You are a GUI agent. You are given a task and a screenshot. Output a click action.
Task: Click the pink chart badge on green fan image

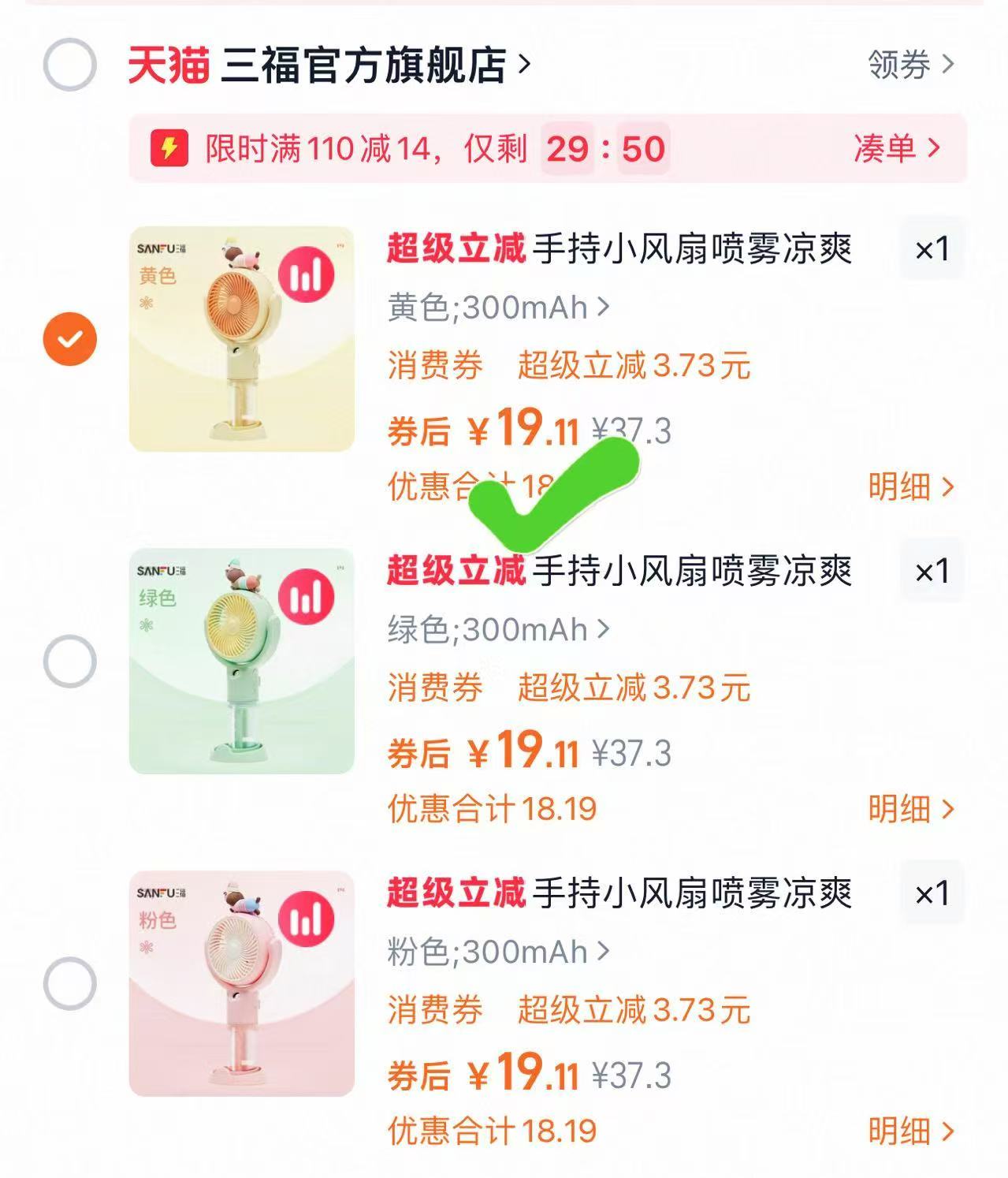point(306,598)
